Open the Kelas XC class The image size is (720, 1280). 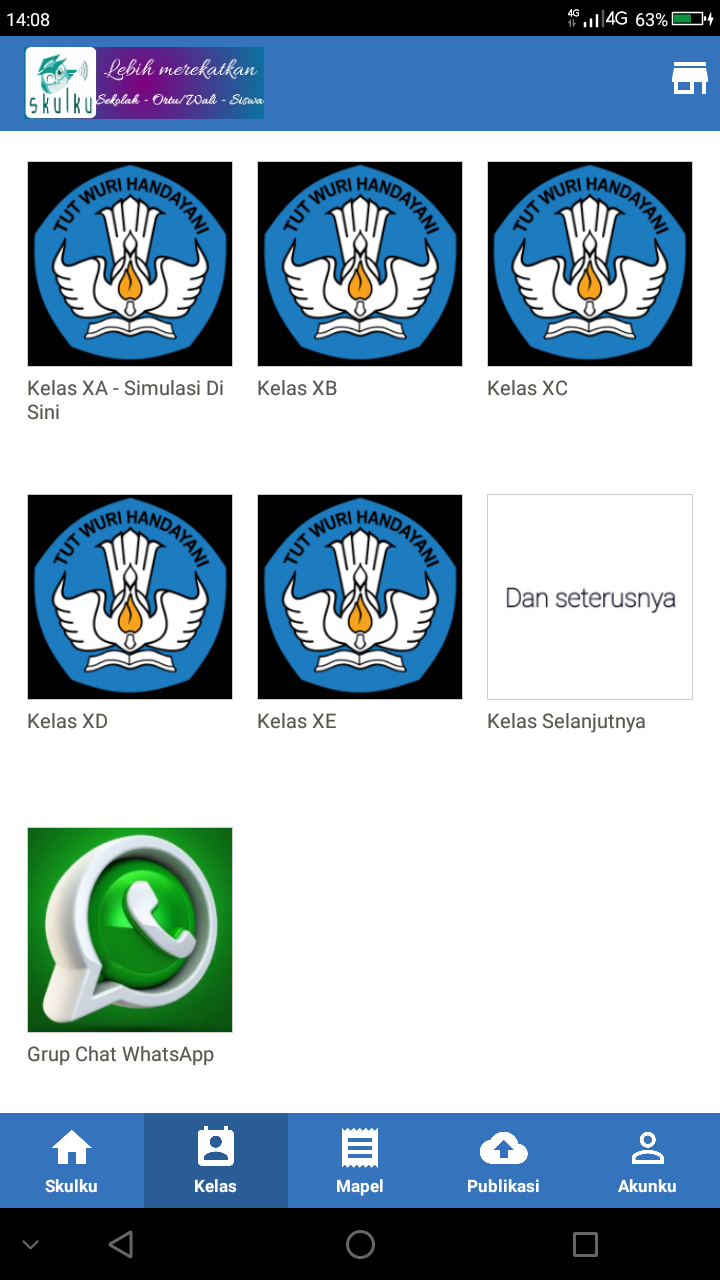(x=590, y=264)
